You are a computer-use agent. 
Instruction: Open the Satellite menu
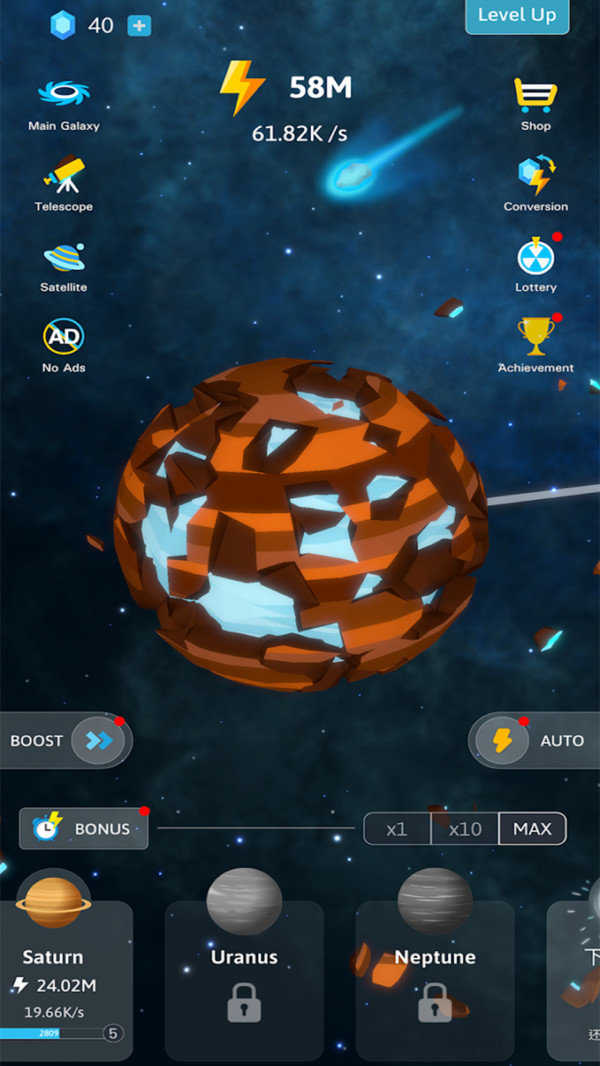64,265
